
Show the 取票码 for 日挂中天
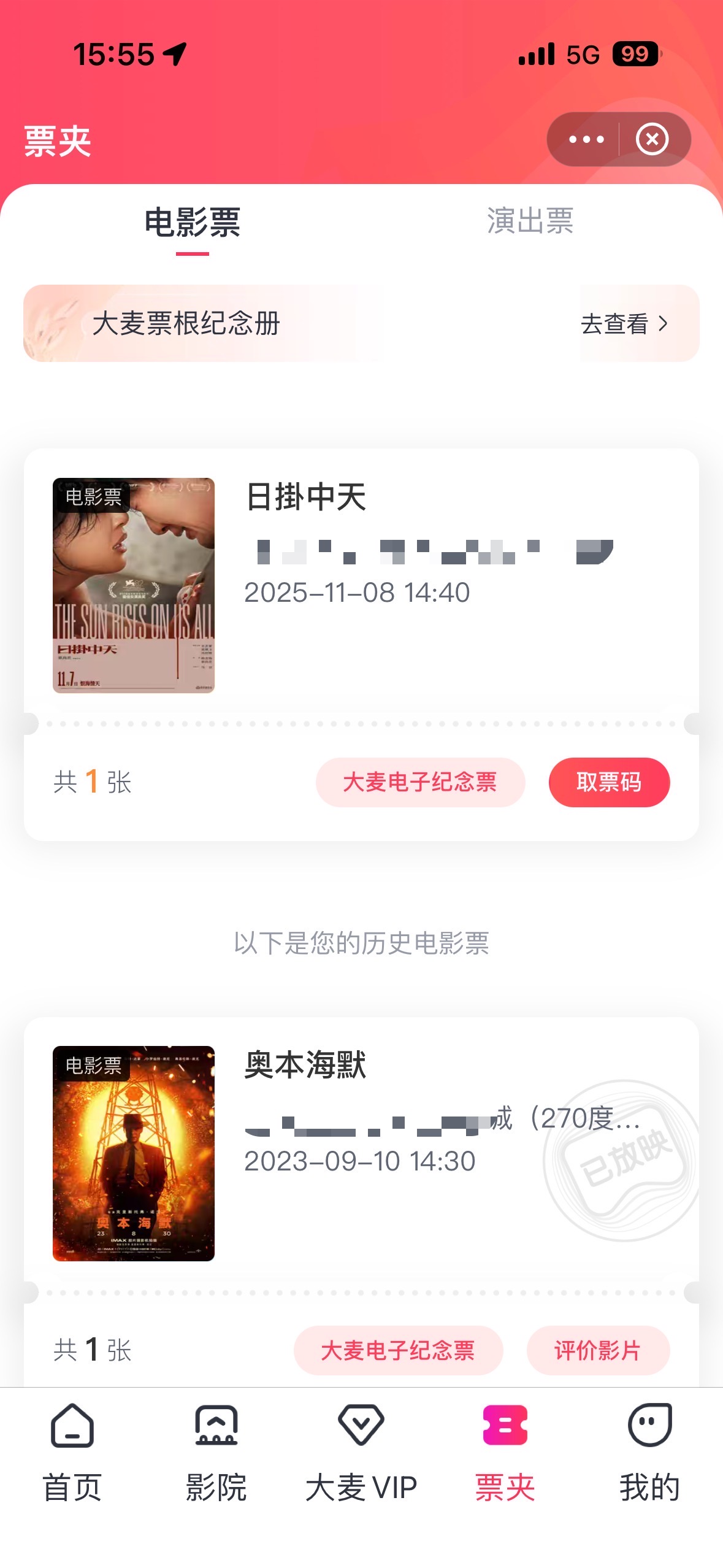[608, 782]
